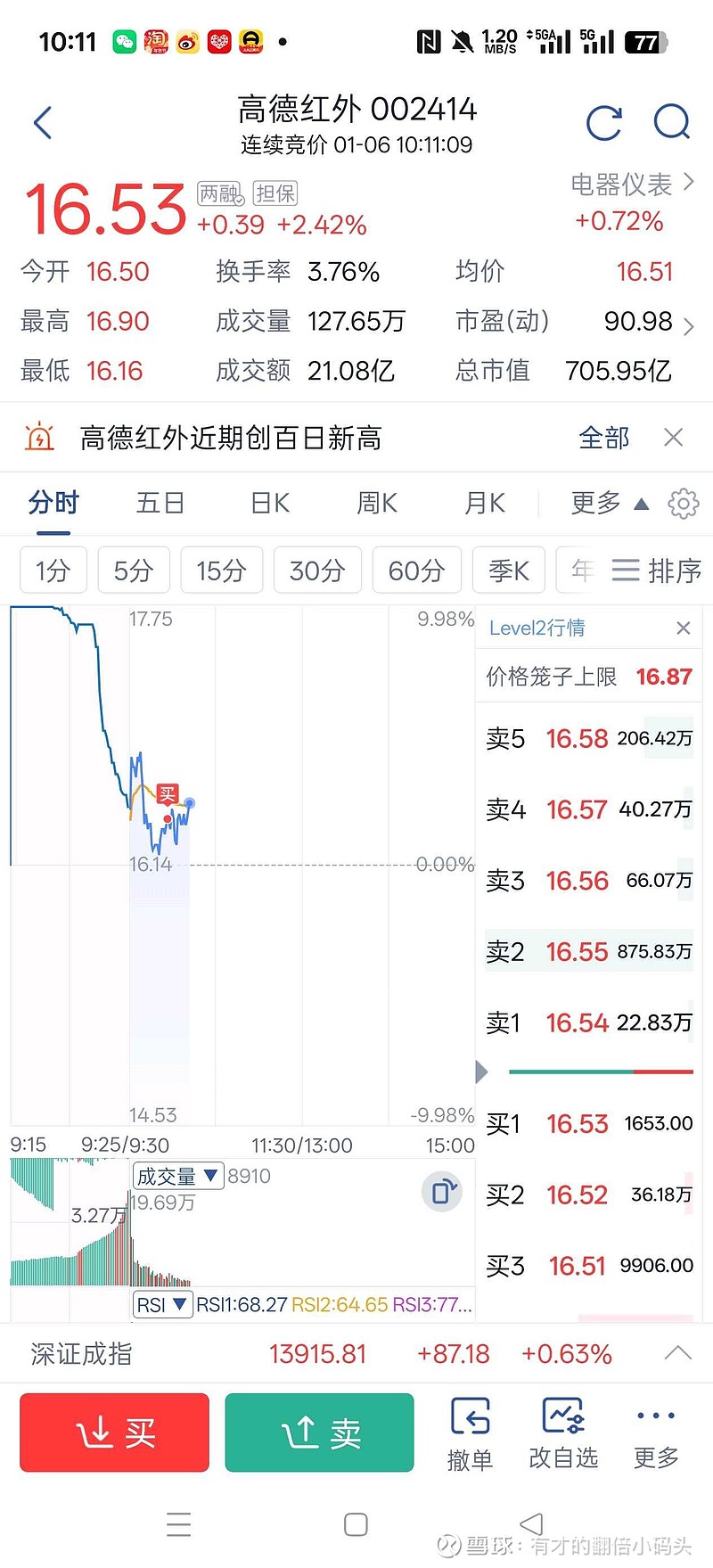Viewport: 713px width, 1568px height.
Task: Rotate chart to landscape view
Action: (x=441, y=1191)
